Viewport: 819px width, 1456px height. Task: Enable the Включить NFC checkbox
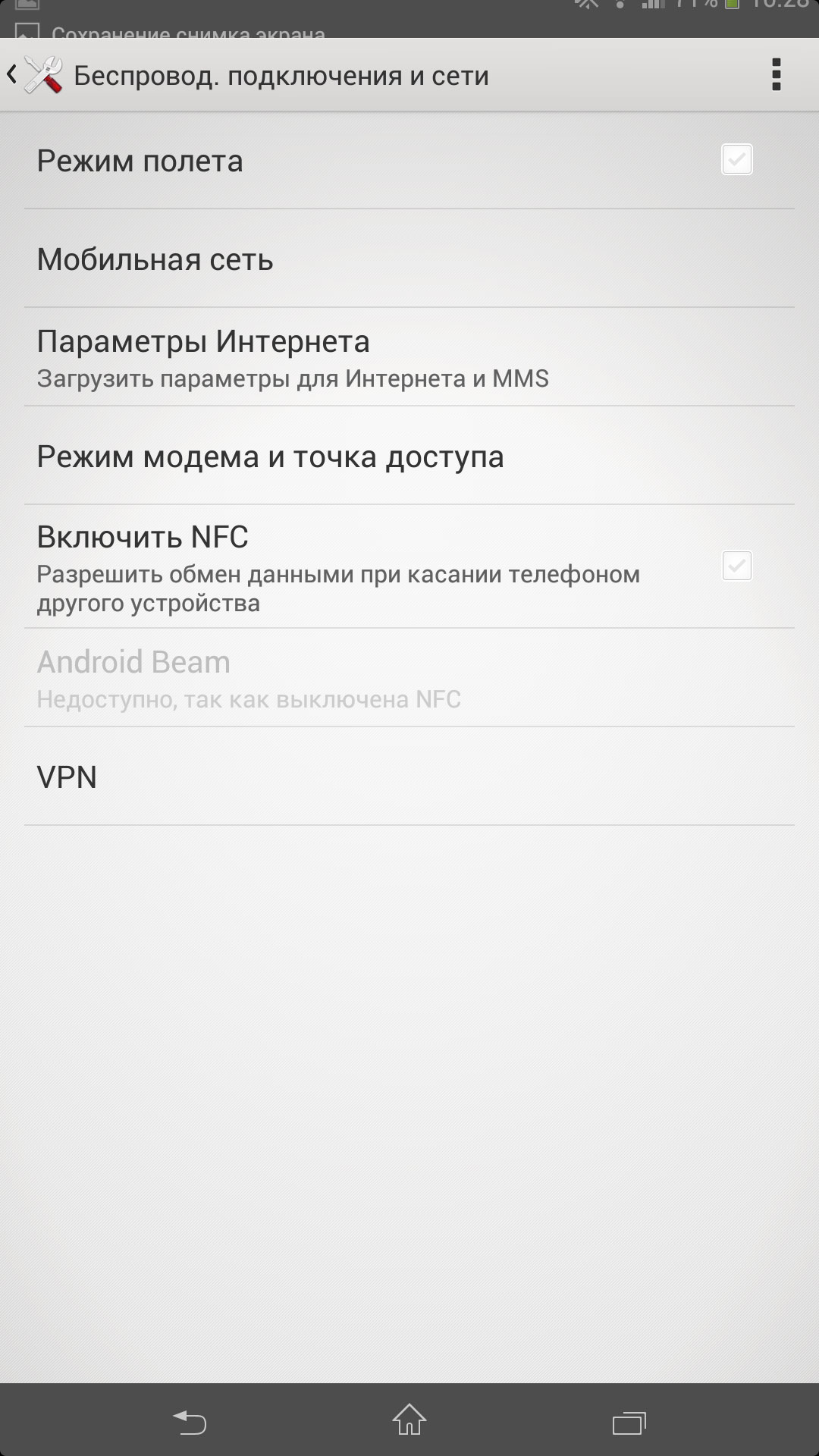coord(736,566)
